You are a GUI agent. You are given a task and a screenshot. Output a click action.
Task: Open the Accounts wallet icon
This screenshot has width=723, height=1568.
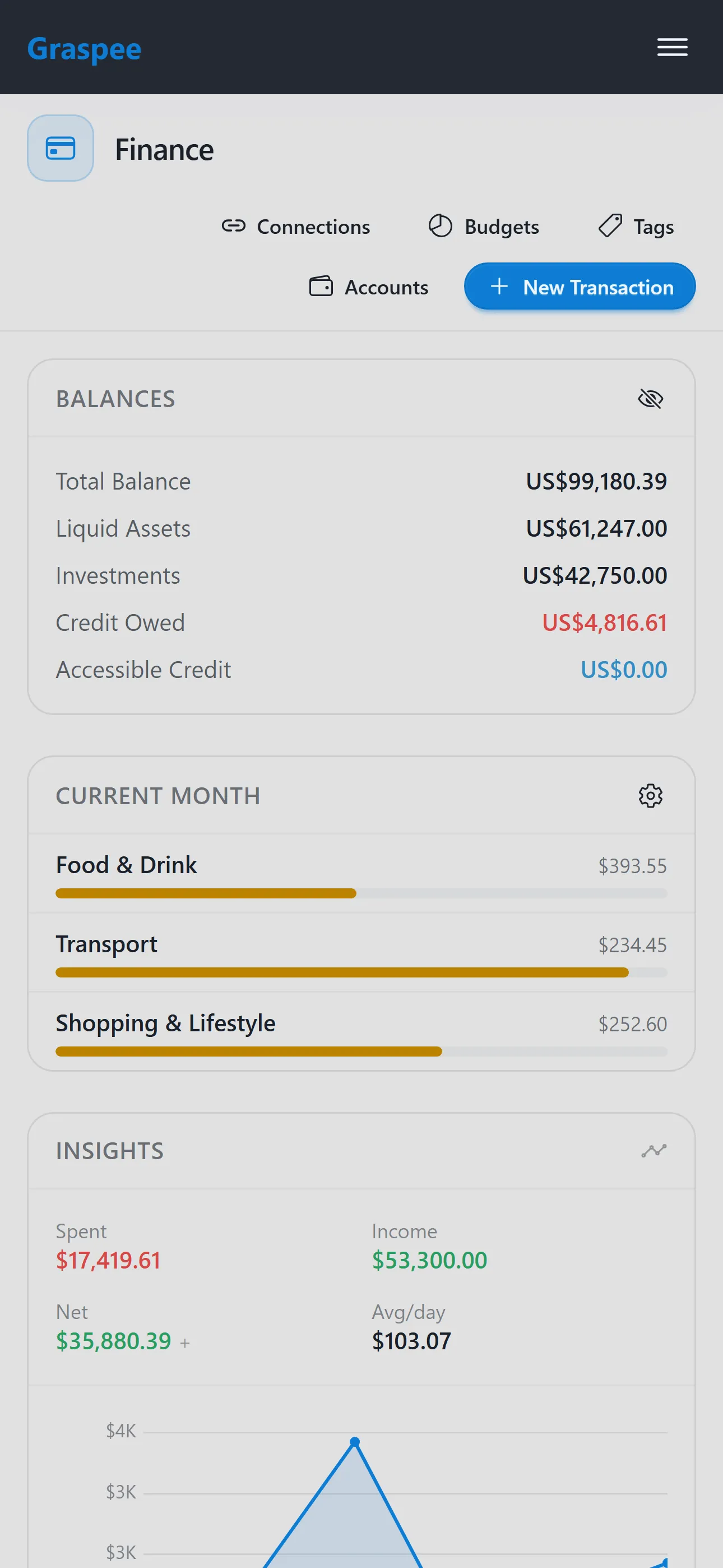[322, 286]
